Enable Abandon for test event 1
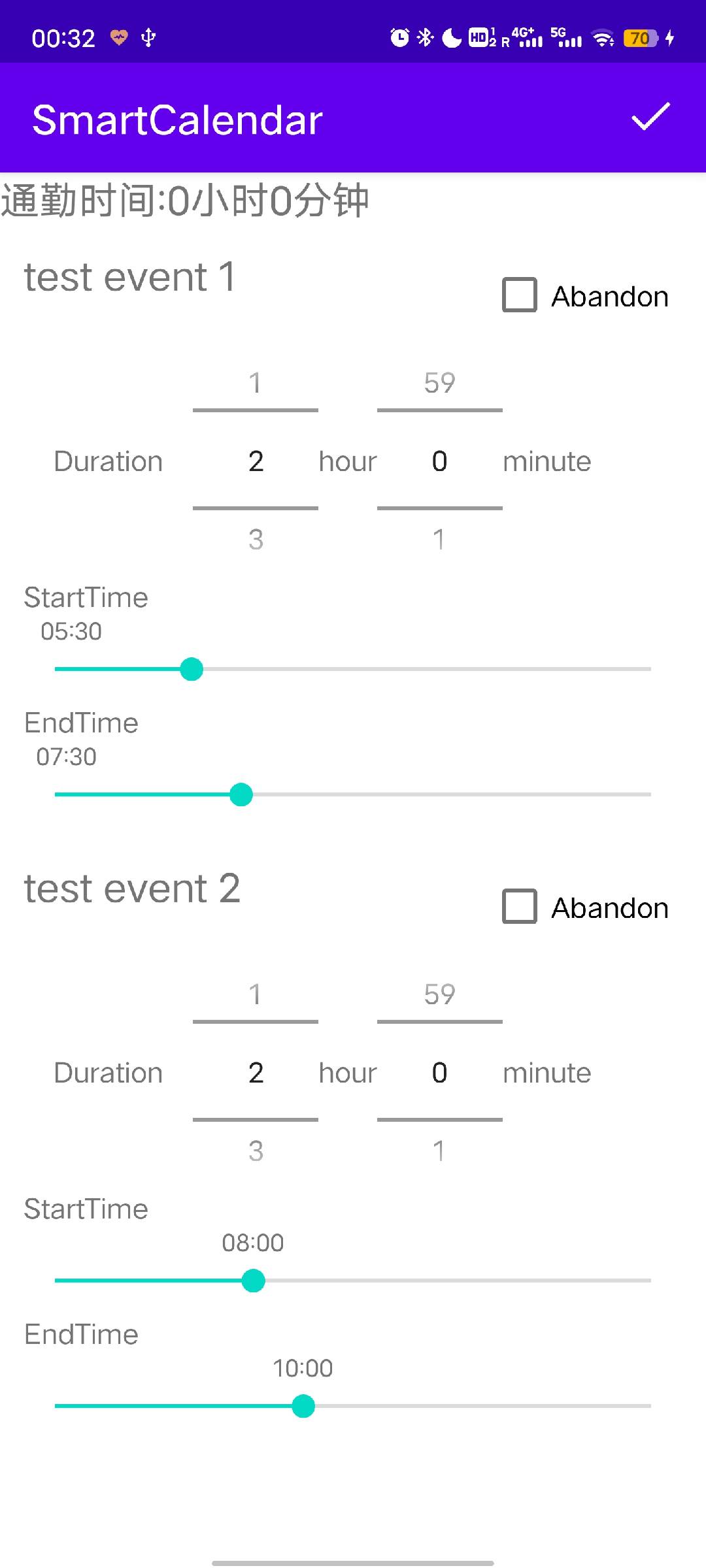Viewport: 706px width, 1568px height. [520, 295]
